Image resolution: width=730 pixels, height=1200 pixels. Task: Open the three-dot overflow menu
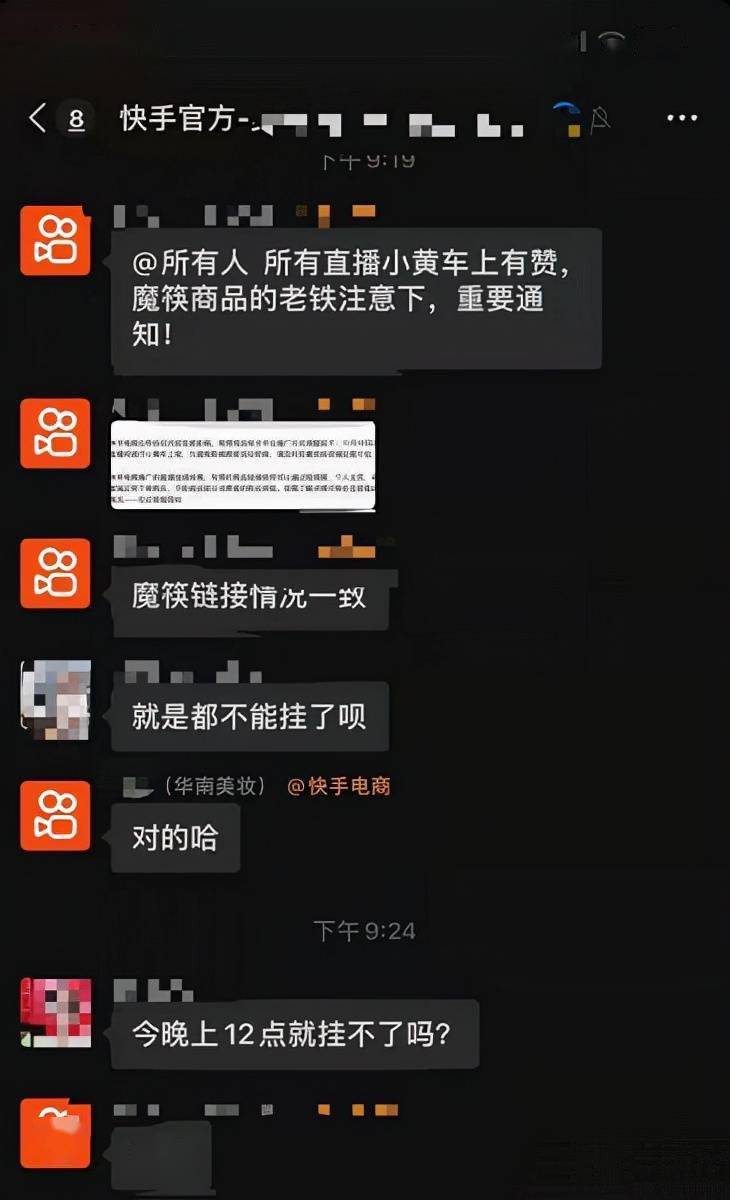pyautogui.click(x=682, y=119)
